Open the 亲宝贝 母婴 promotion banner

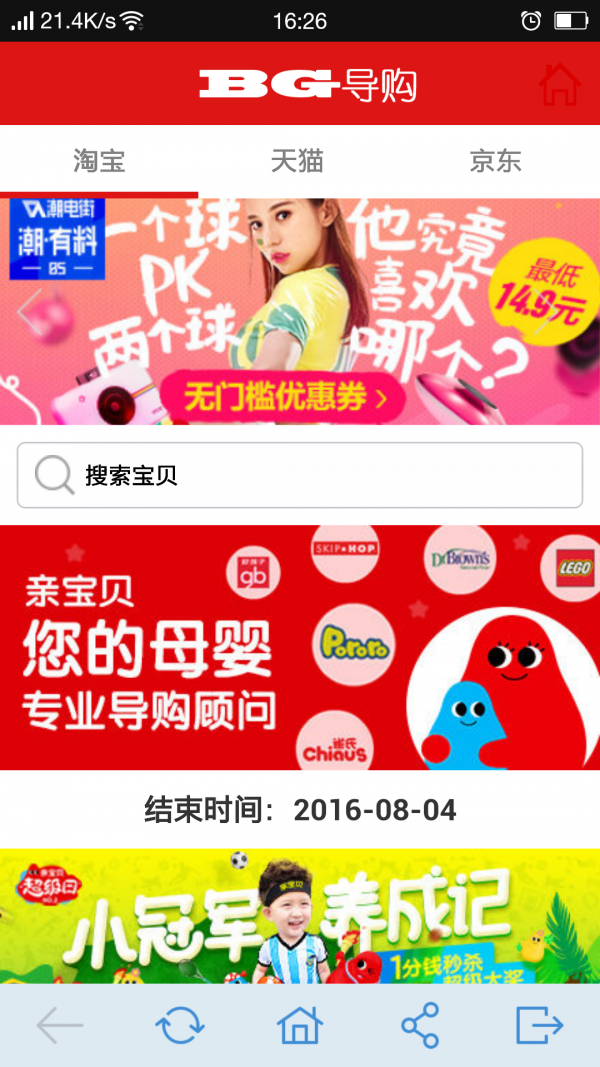pos(300,647)
